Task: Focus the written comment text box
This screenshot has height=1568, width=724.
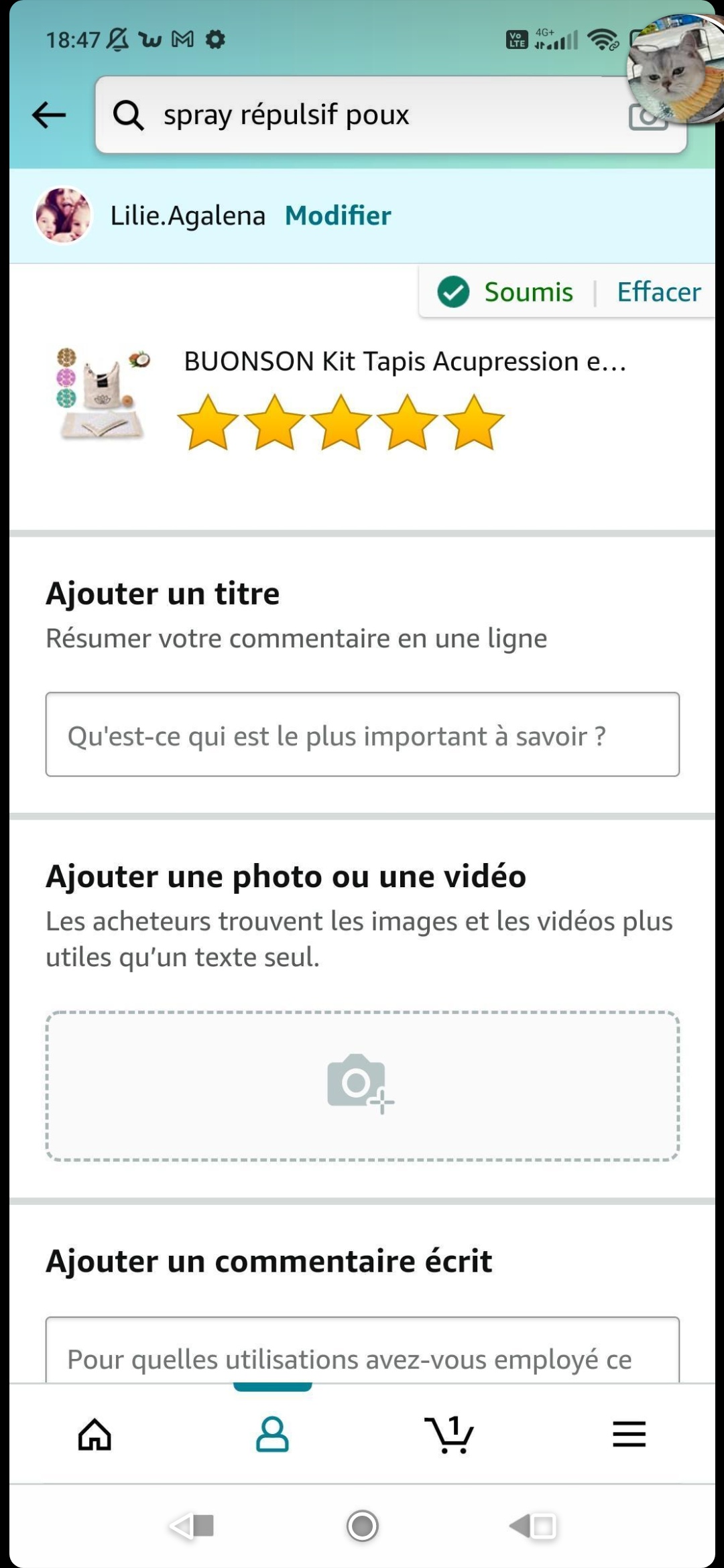Action: 362,1355
